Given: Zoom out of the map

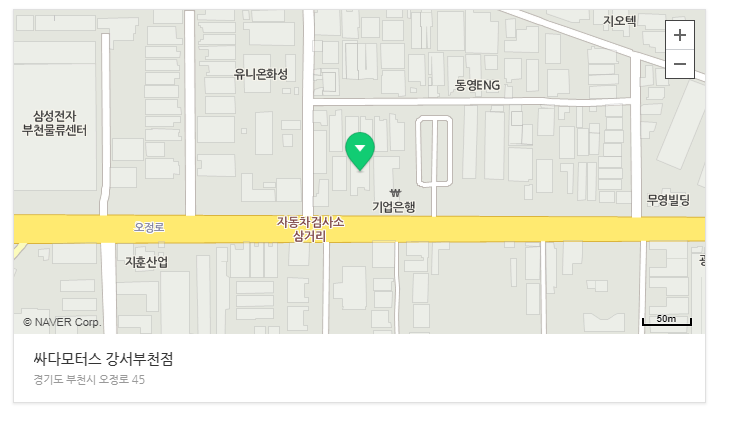Looking at the screenshot, I should point(680,64).
